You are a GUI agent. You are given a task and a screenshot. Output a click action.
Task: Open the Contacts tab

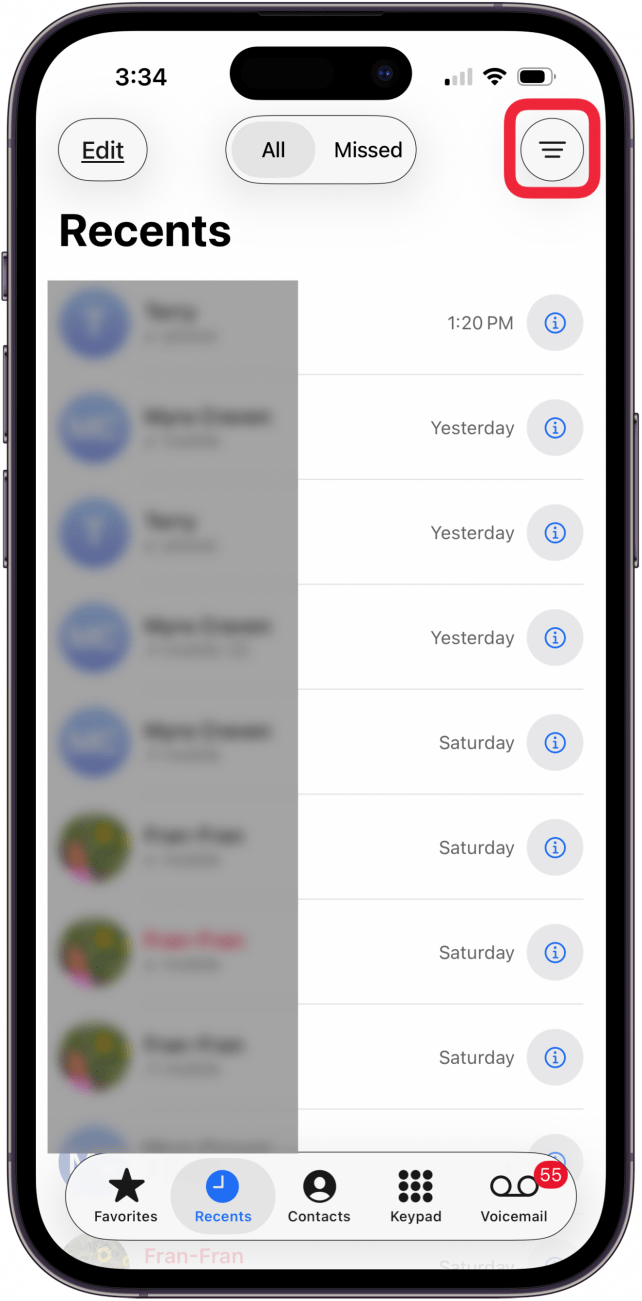[x=319, y=1197]
